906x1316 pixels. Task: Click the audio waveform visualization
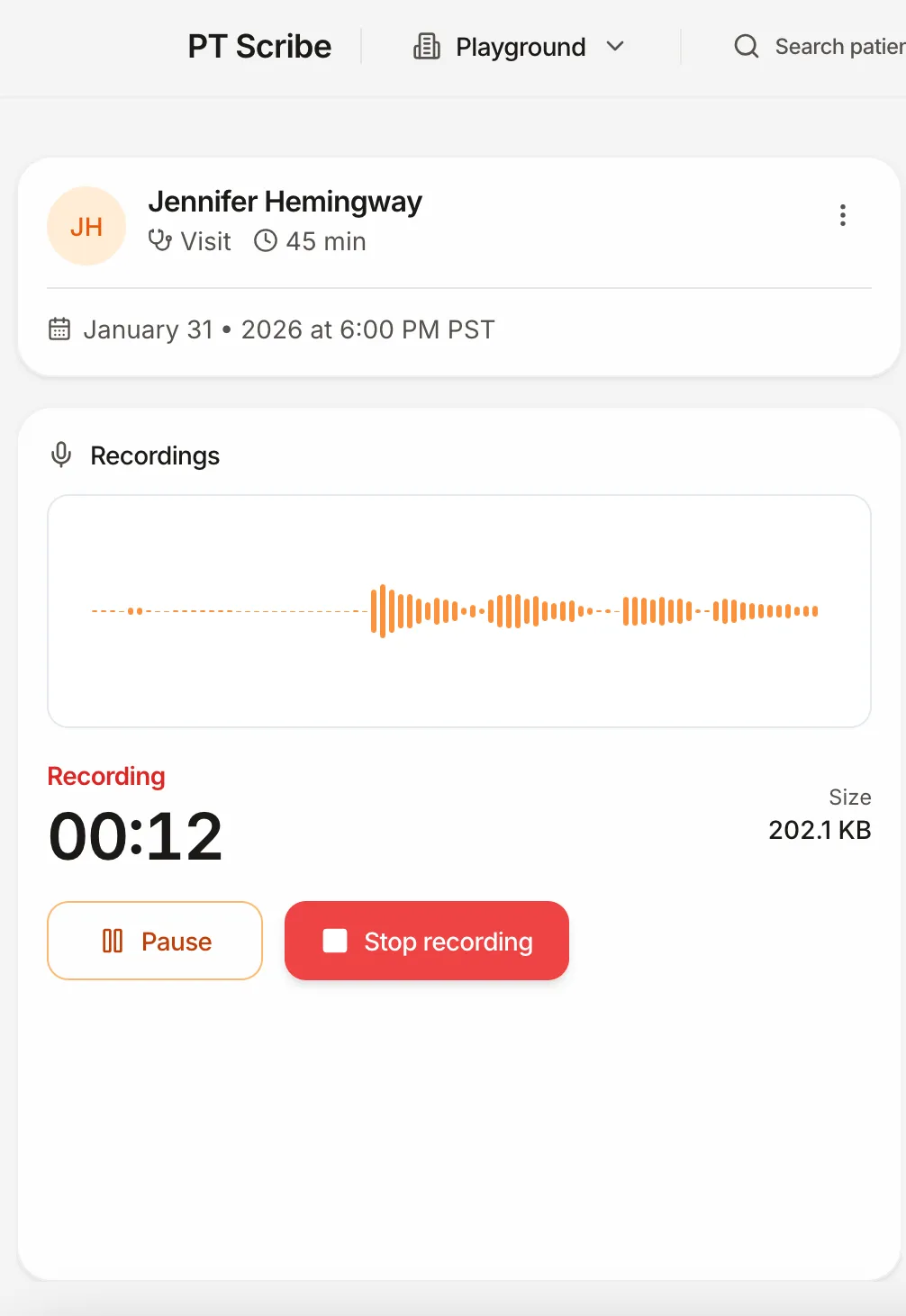pyautogui.click(x=458, y=610)
